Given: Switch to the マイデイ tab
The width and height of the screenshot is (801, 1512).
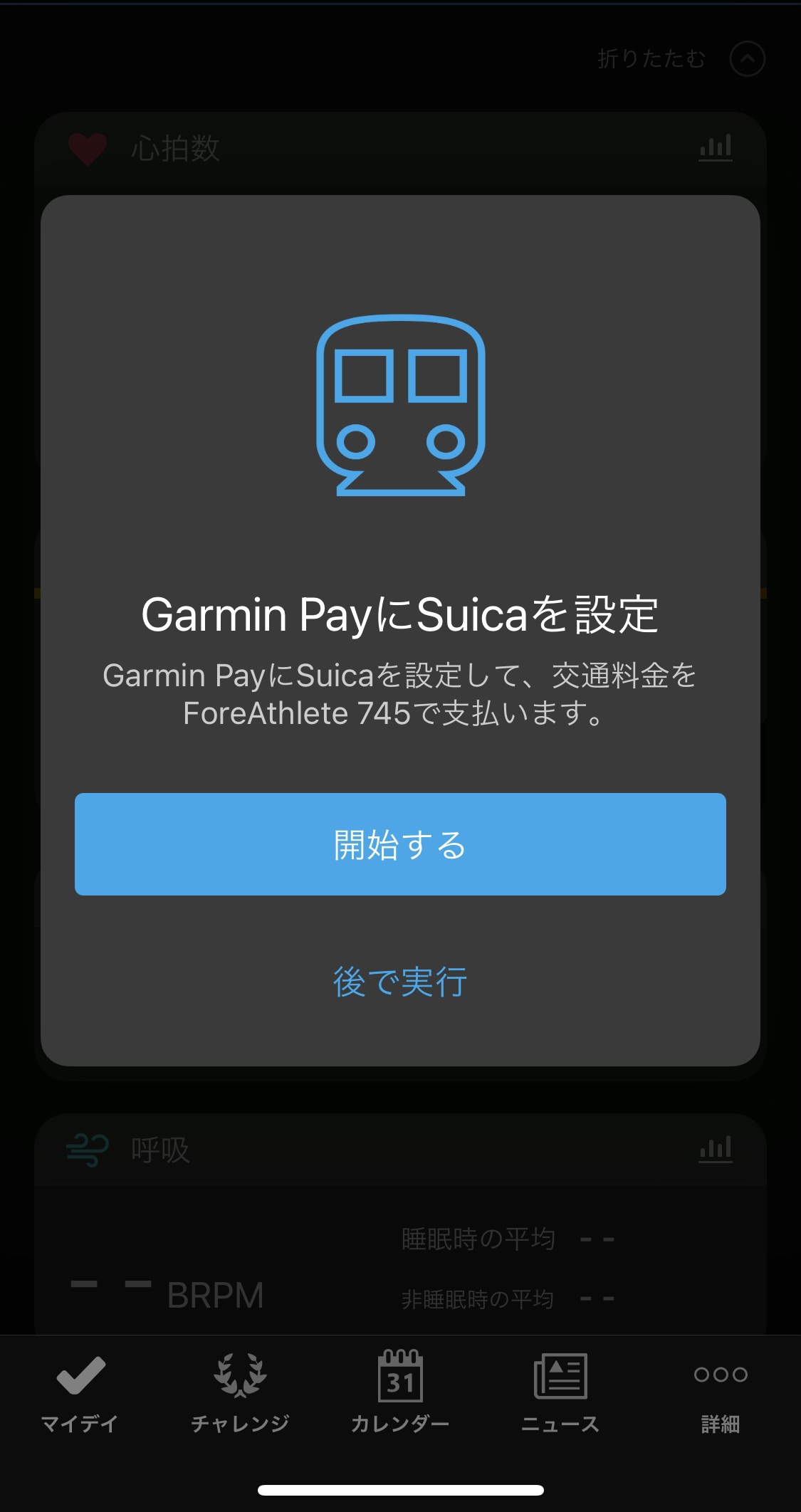Looking at the screenshot, I should [80, 1393].
